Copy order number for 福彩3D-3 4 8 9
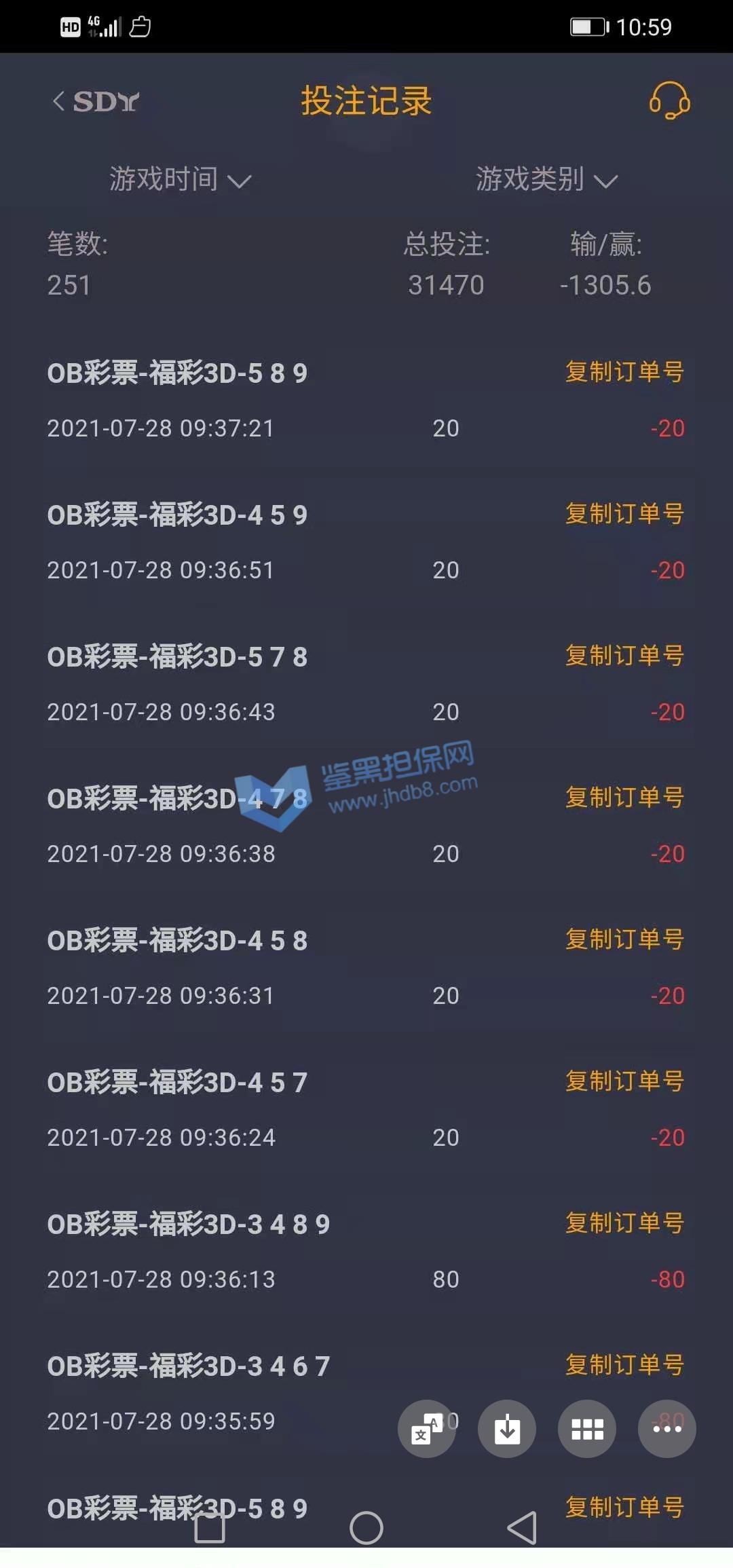This screenshot has width=733, height=1568. pyautogui.click(x=624, y=1223)
